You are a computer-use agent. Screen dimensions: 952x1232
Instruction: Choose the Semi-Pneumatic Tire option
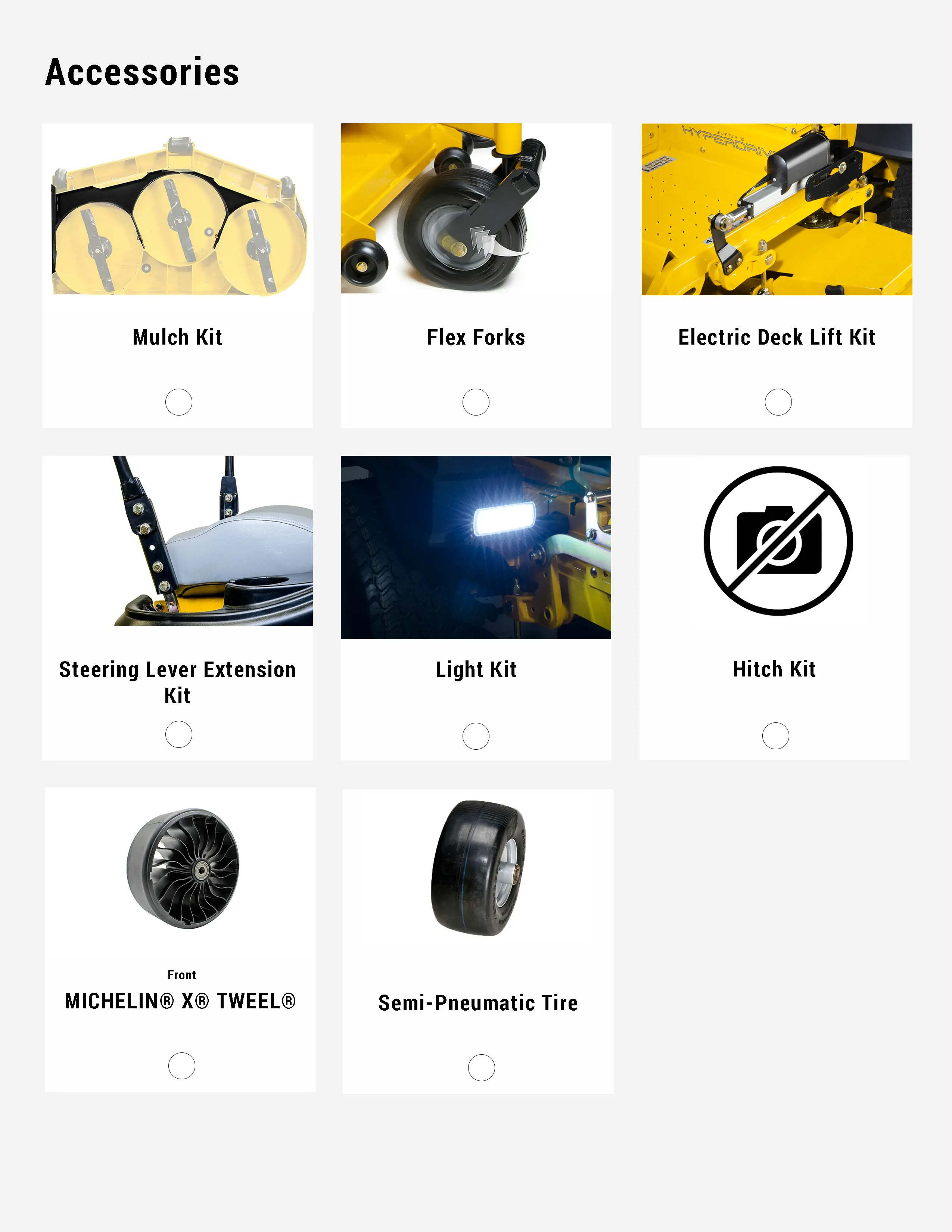(481, 1068)
